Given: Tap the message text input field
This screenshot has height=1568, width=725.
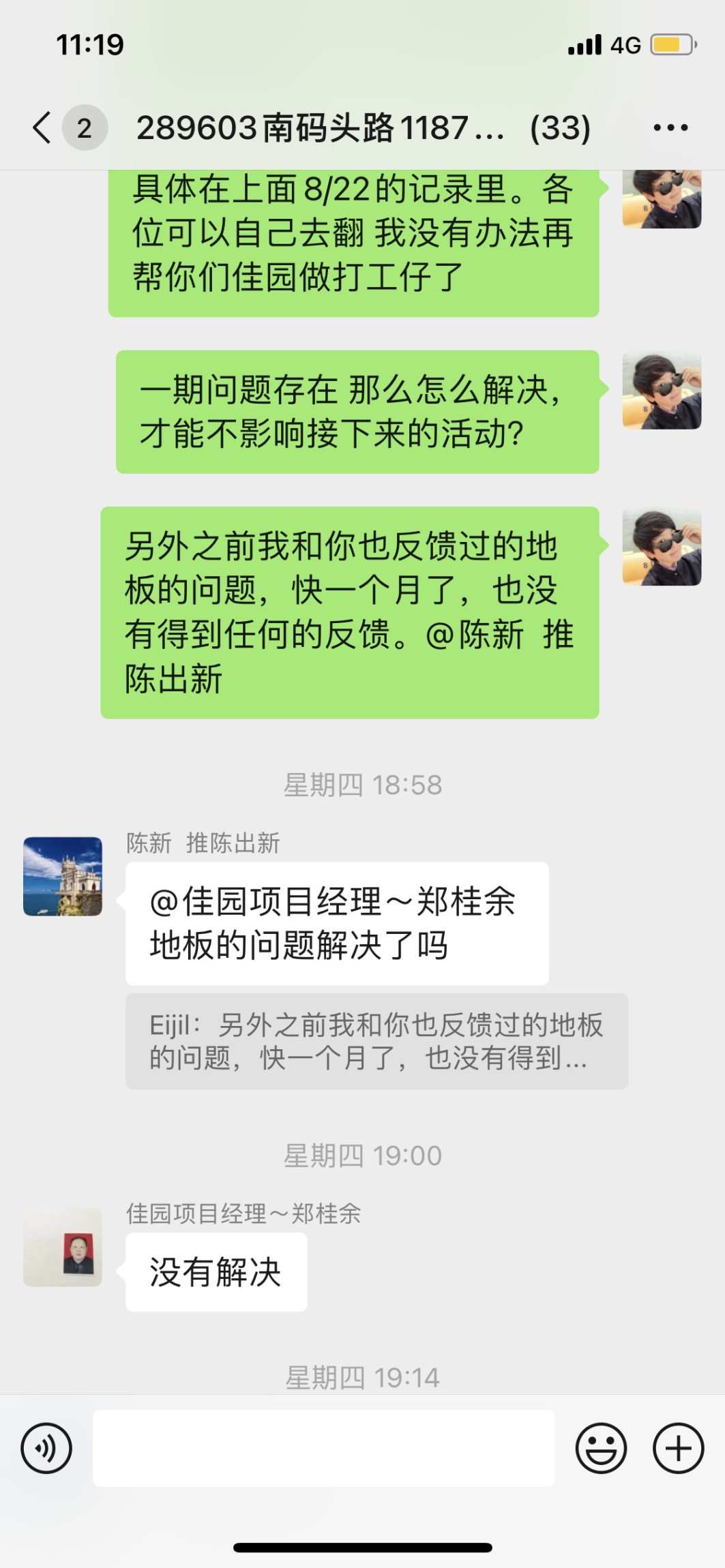Looking at the screenshot, I should click(323, 1448).
